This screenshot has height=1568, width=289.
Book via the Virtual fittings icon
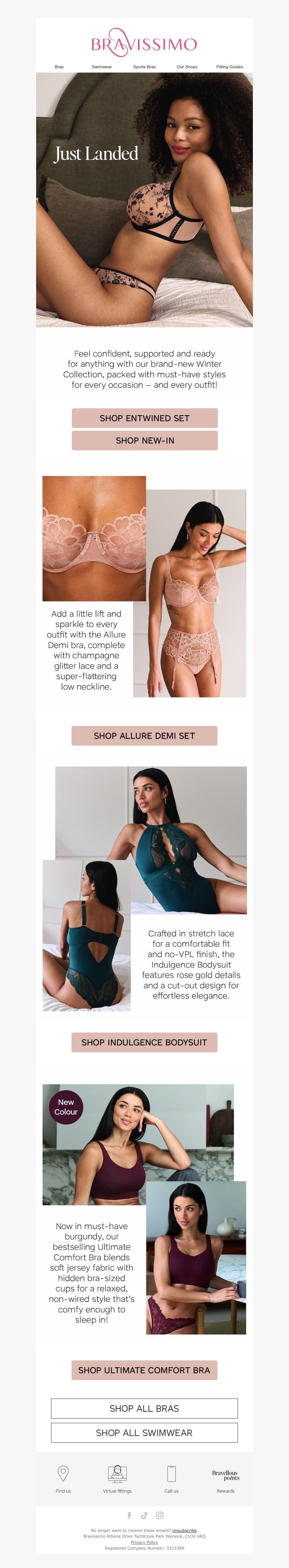117,1473
